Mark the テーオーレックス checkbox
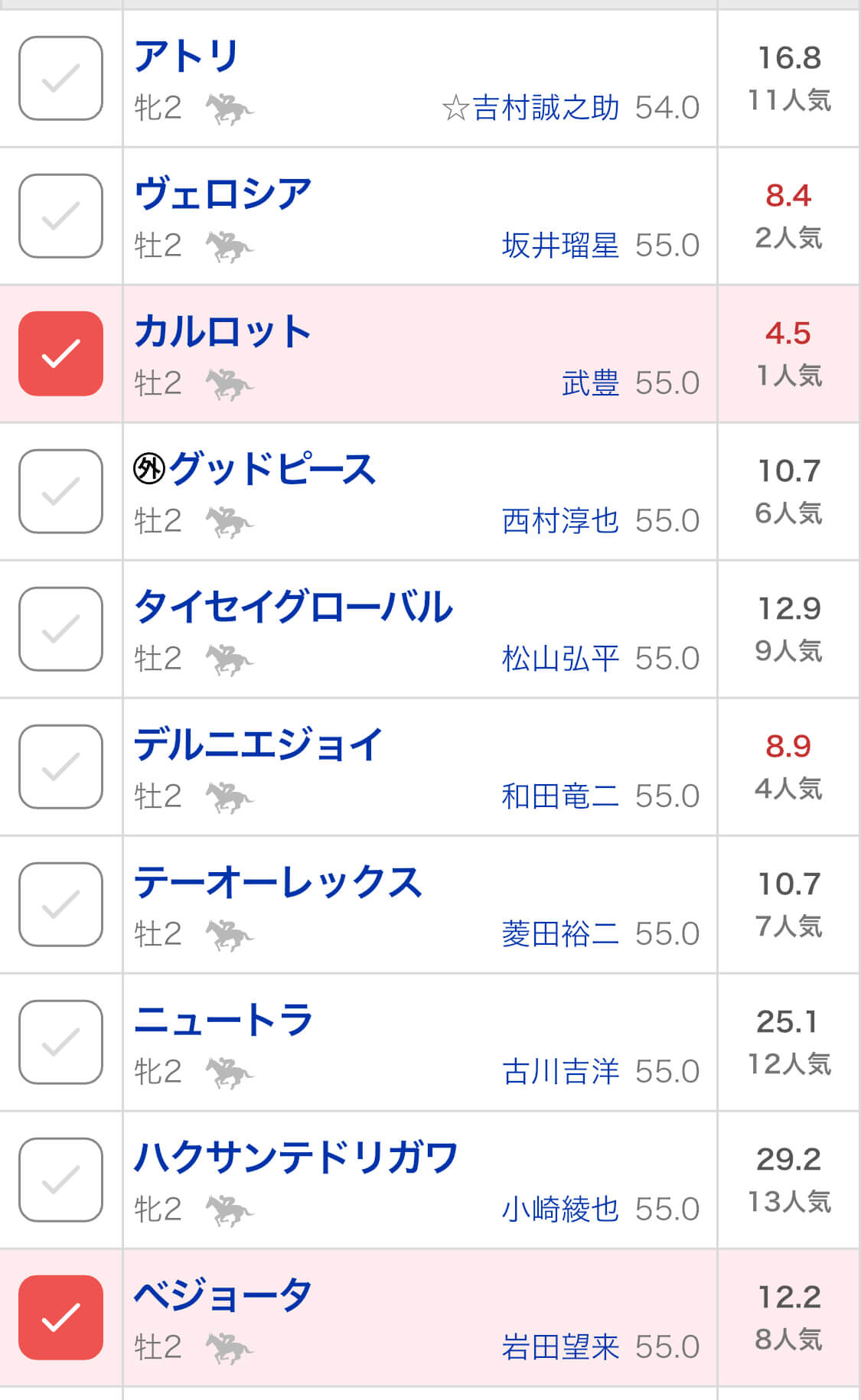The width and height of the screenshot is (861, 1400). click(x=60, y=904)
